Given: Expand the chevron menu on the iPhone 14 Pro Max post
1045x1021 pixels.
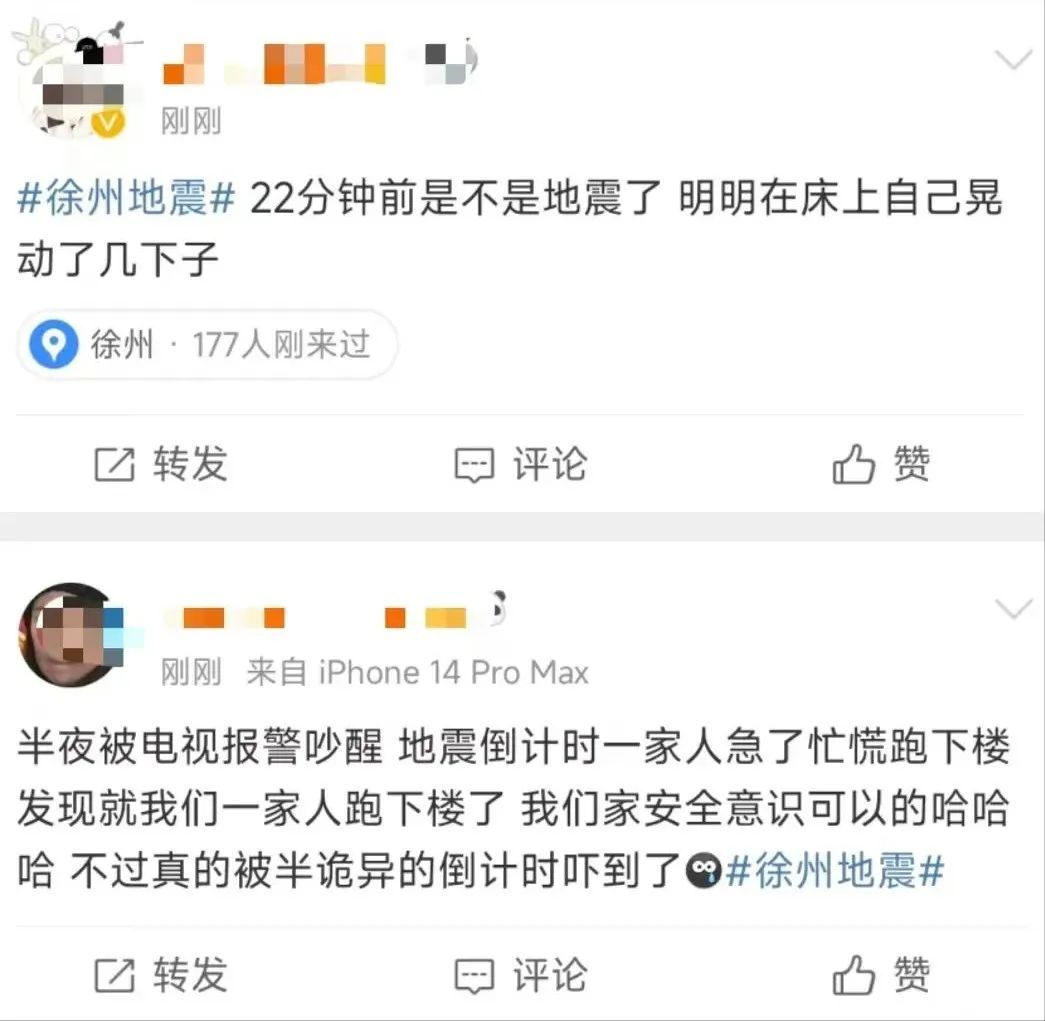Looking at the screenshot, I should (x=1014, y=608).
